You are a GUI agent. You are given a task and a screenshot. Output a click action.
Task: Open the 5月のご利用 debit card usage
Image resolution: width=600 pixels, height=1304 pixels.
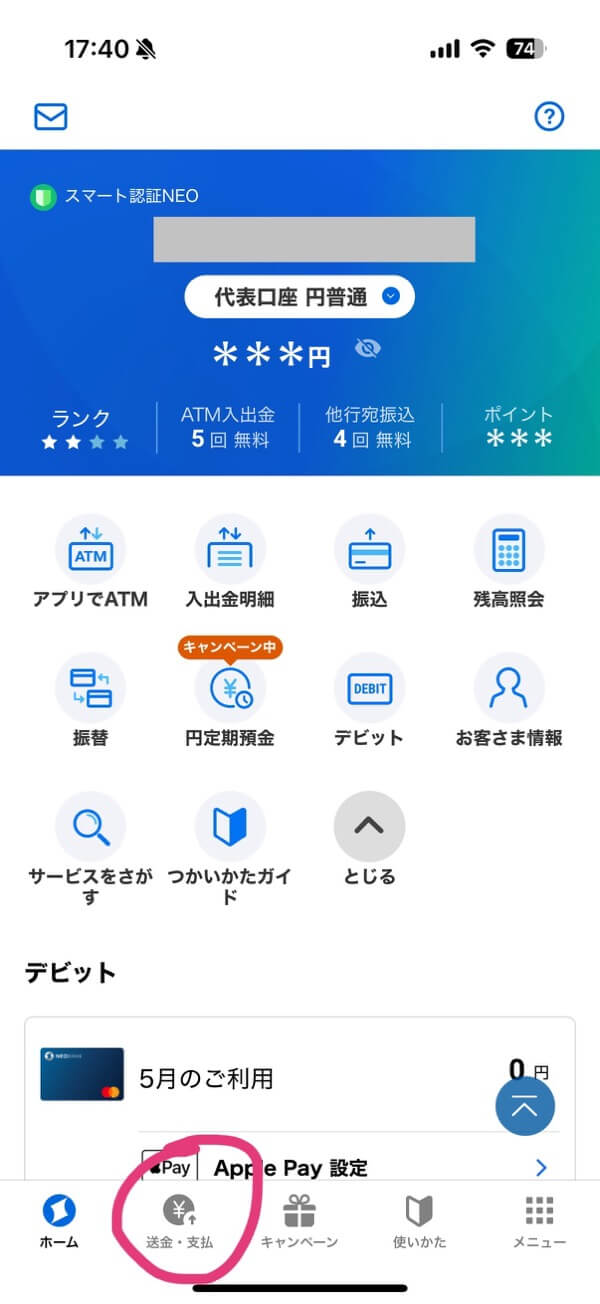click(300, 1076)
